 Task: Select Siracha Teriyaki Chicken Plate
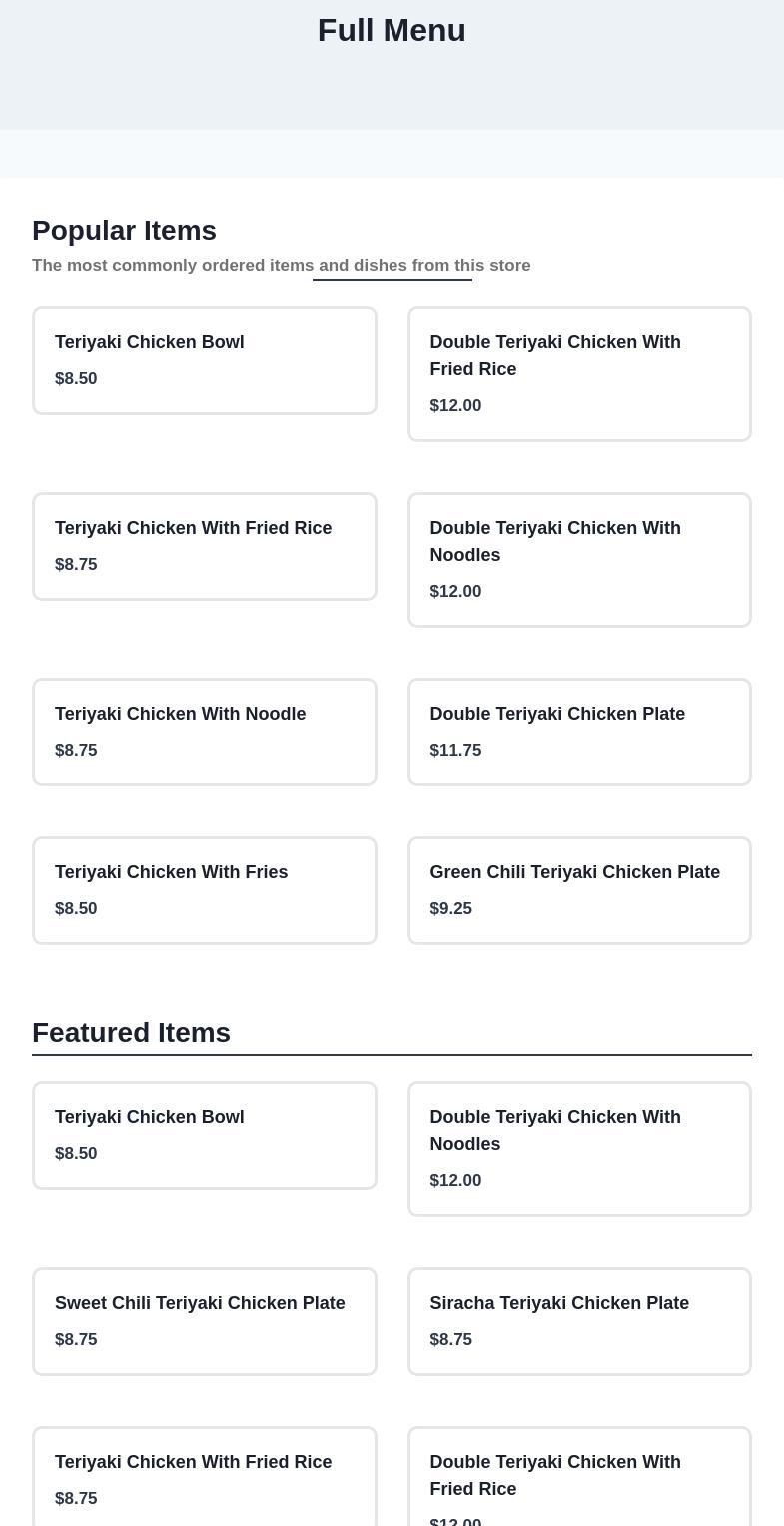tap(578, 1321)
